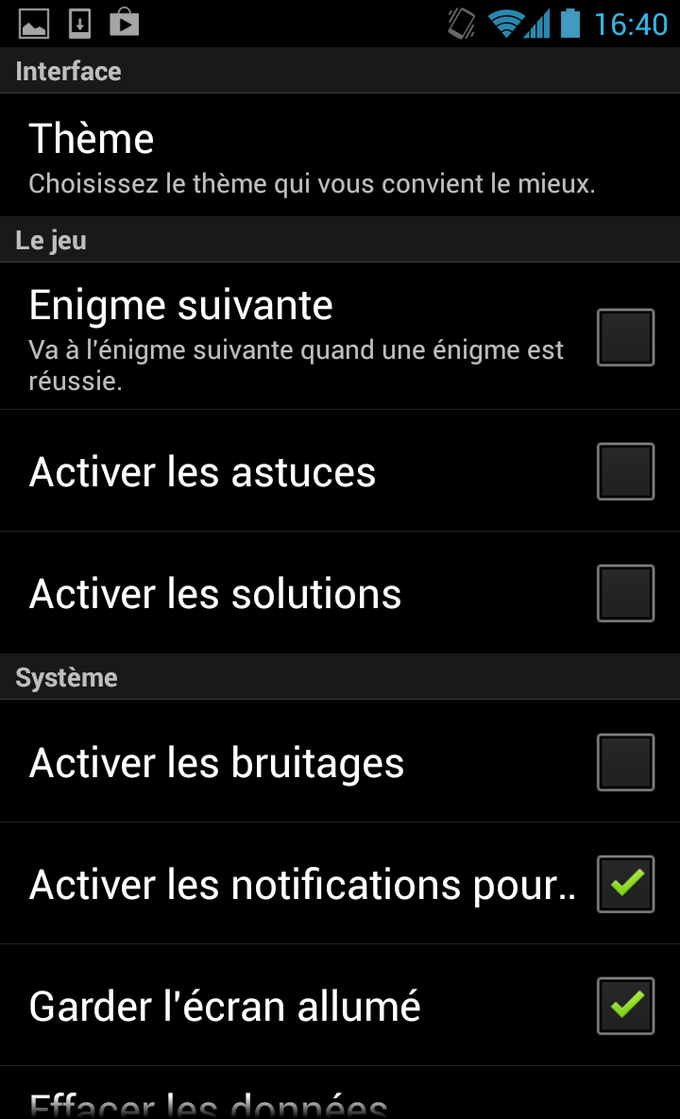Enable Activer les astuces
The image size is (680, 1119).
[625, 472]
